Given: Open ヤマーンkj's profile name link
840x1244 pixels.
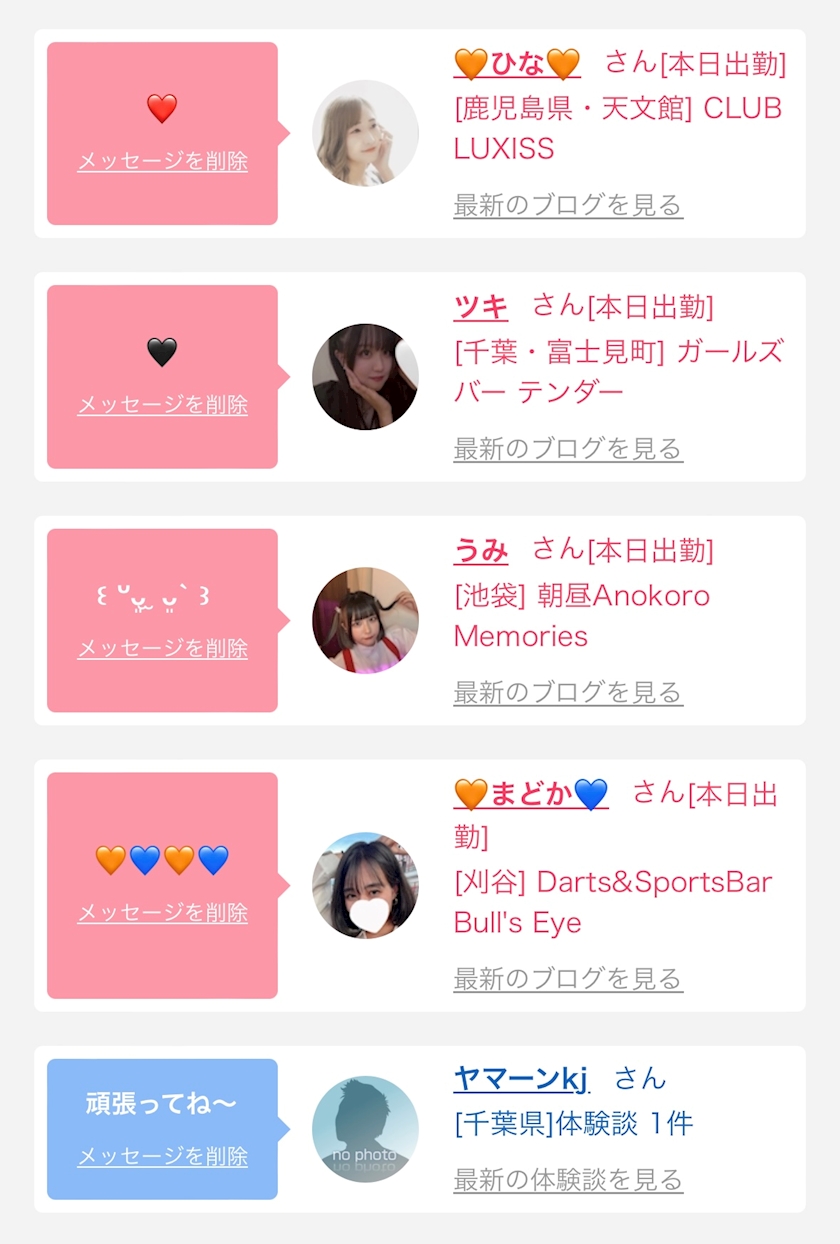Looking at the screenshot, I should click(521, 1078).
